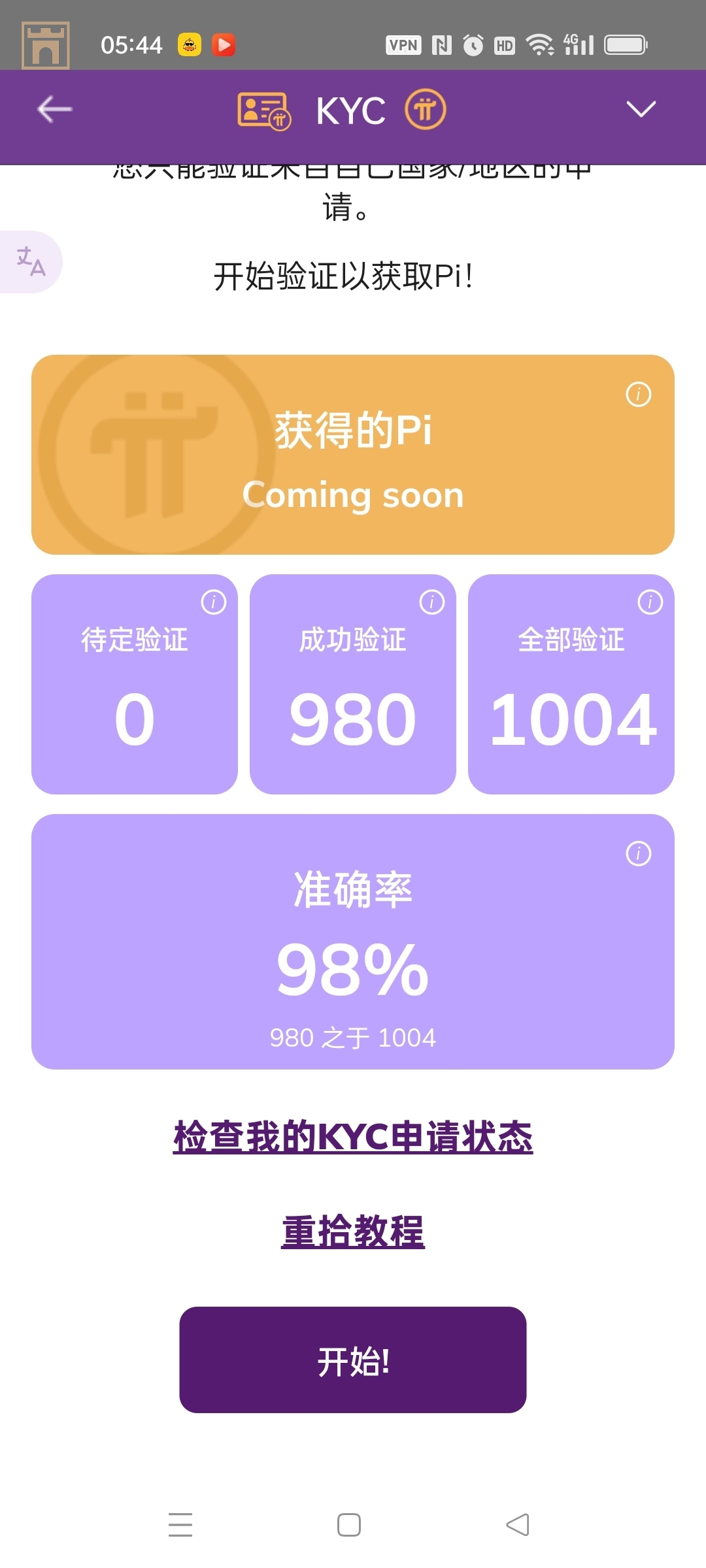
Task: Go to the system home screen
Action: click(x=349, y=1525)
